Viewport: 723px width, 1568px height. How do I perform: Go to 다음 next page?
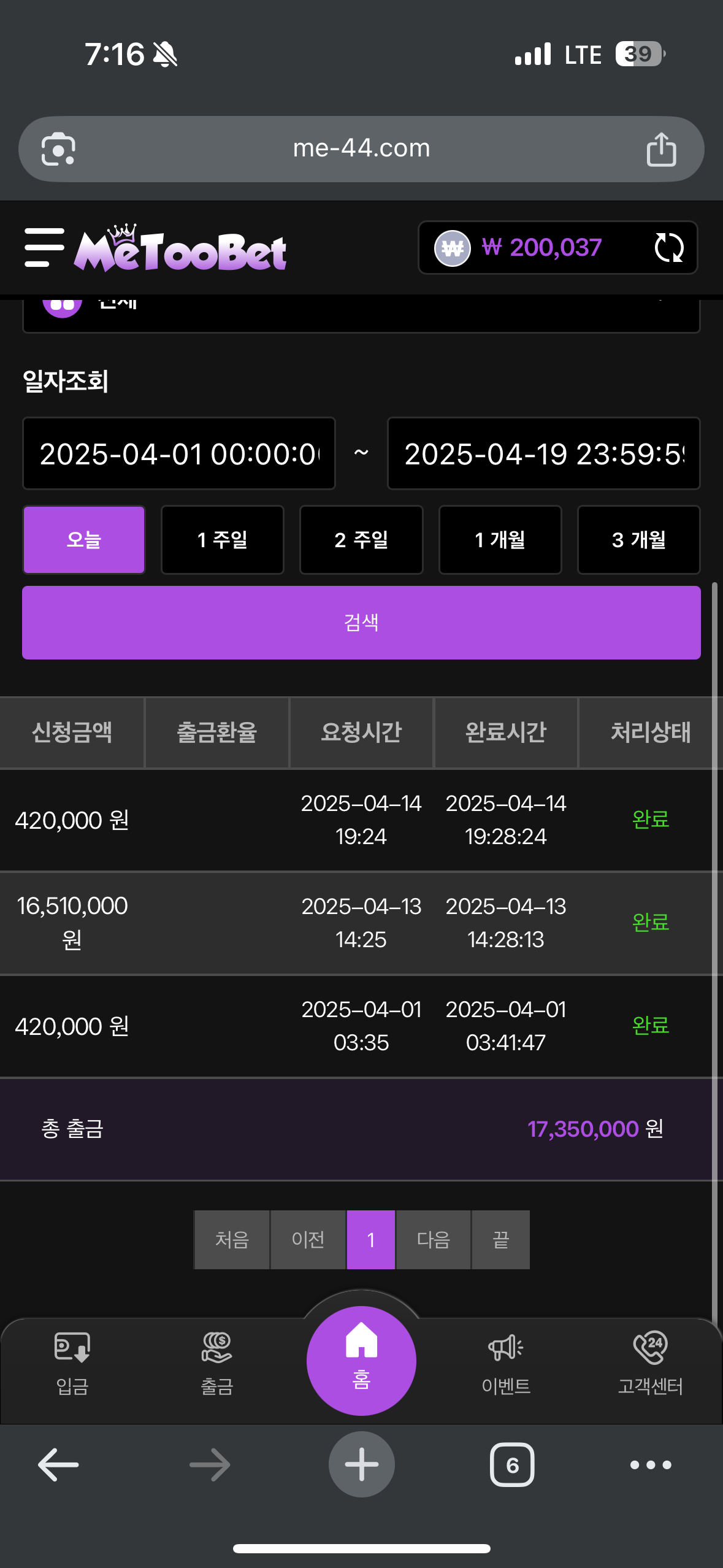(x=434, y=1240)
